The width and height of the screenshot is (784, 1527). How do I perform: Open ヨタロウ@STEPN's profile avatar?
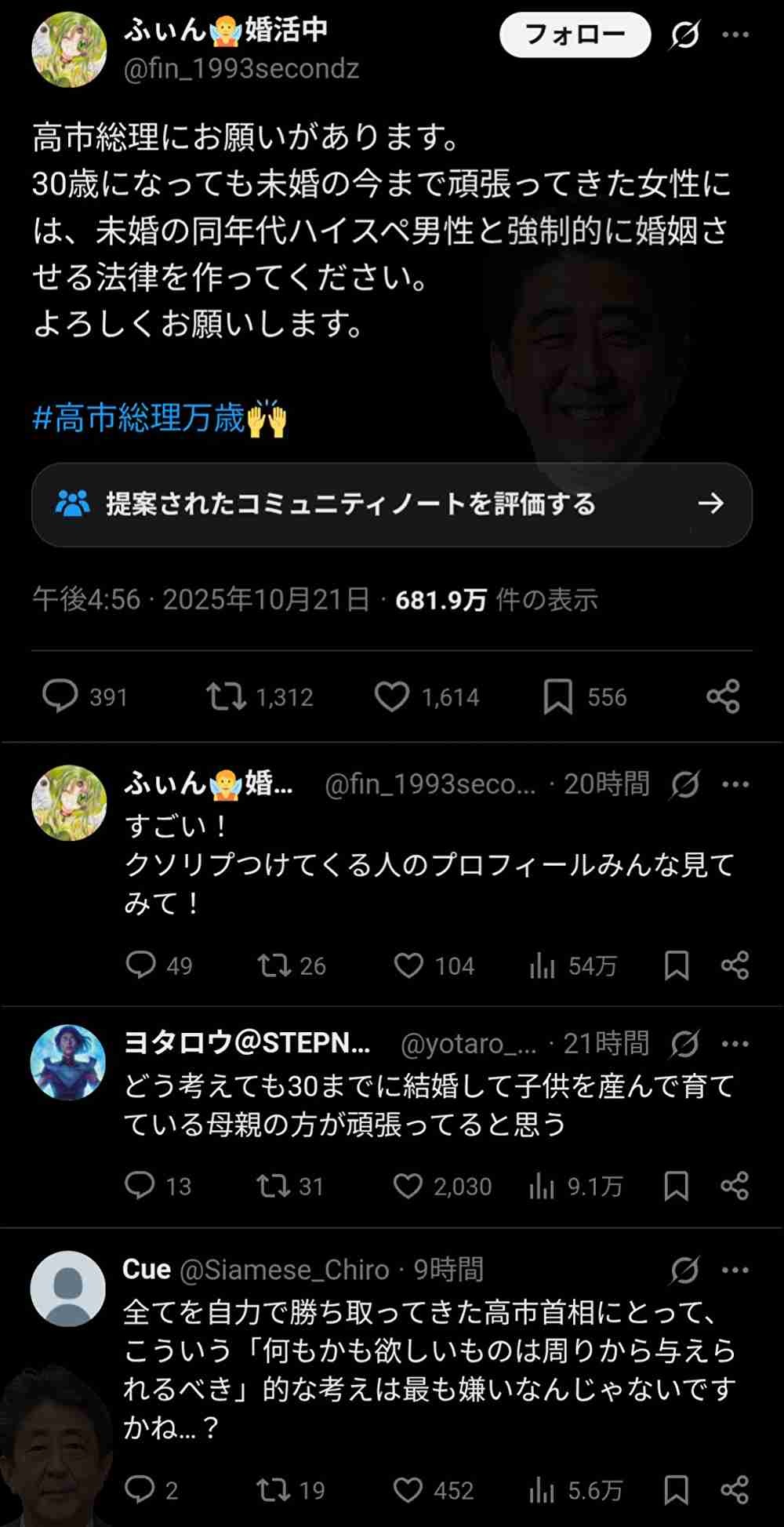tap(68, 1062)
